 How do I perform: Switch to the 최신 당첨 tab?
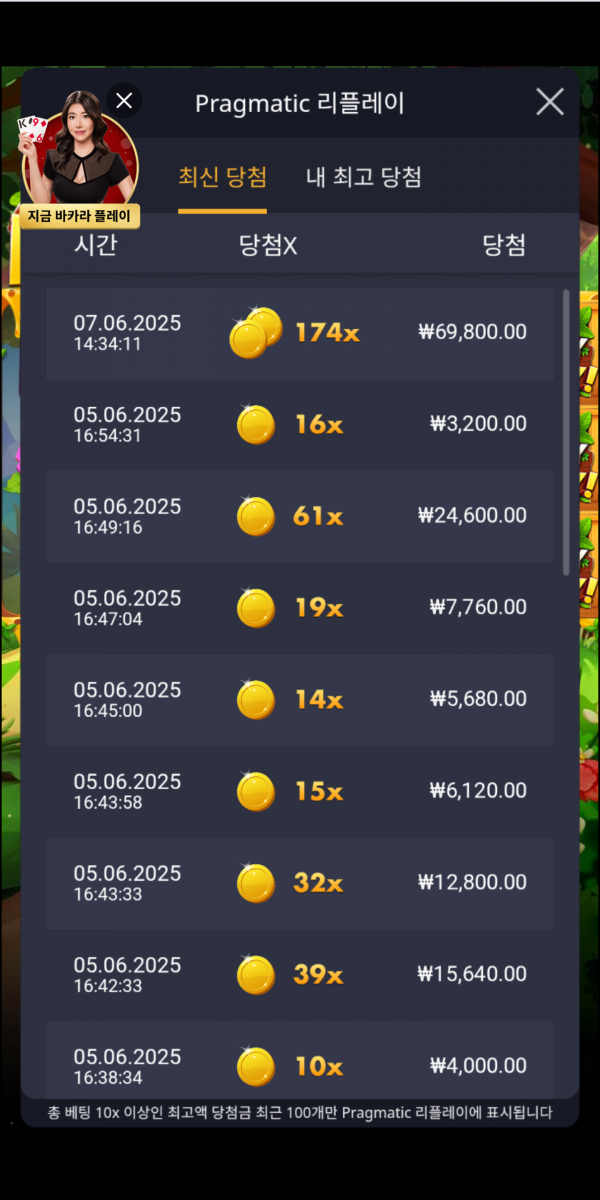point(222,178)
